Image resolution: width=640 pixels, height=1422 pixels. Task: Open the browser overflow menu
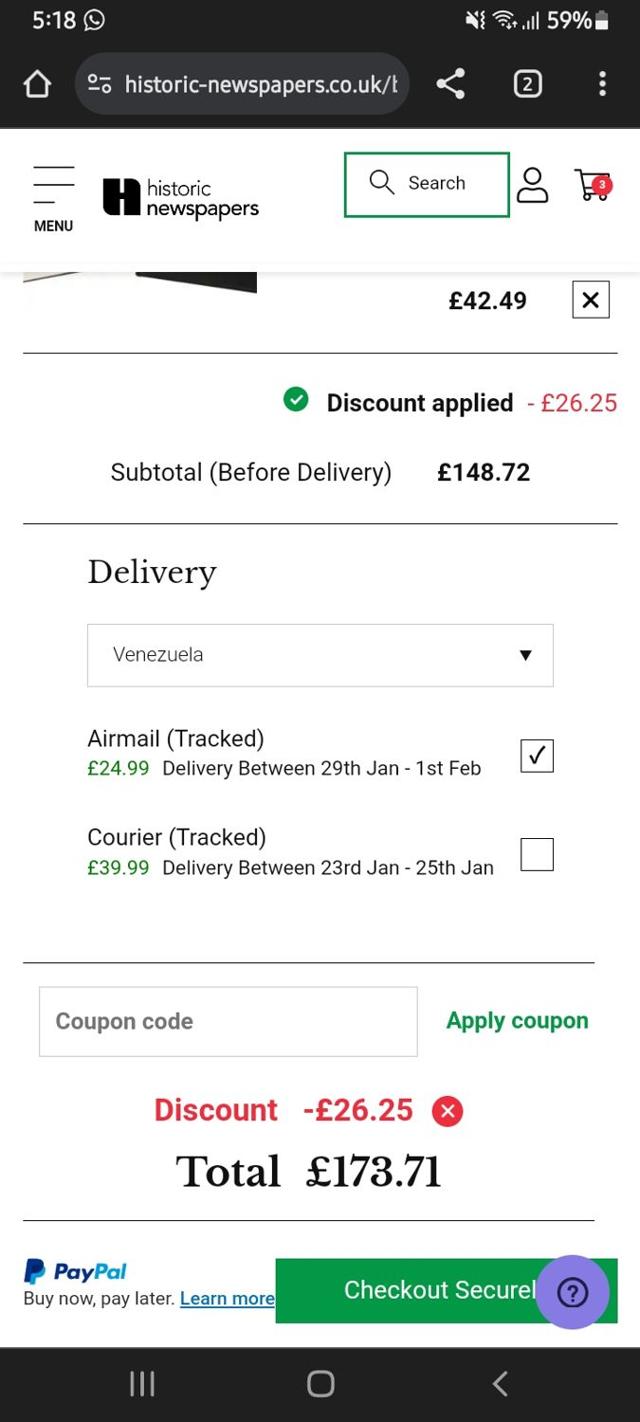tap(602, 84)
